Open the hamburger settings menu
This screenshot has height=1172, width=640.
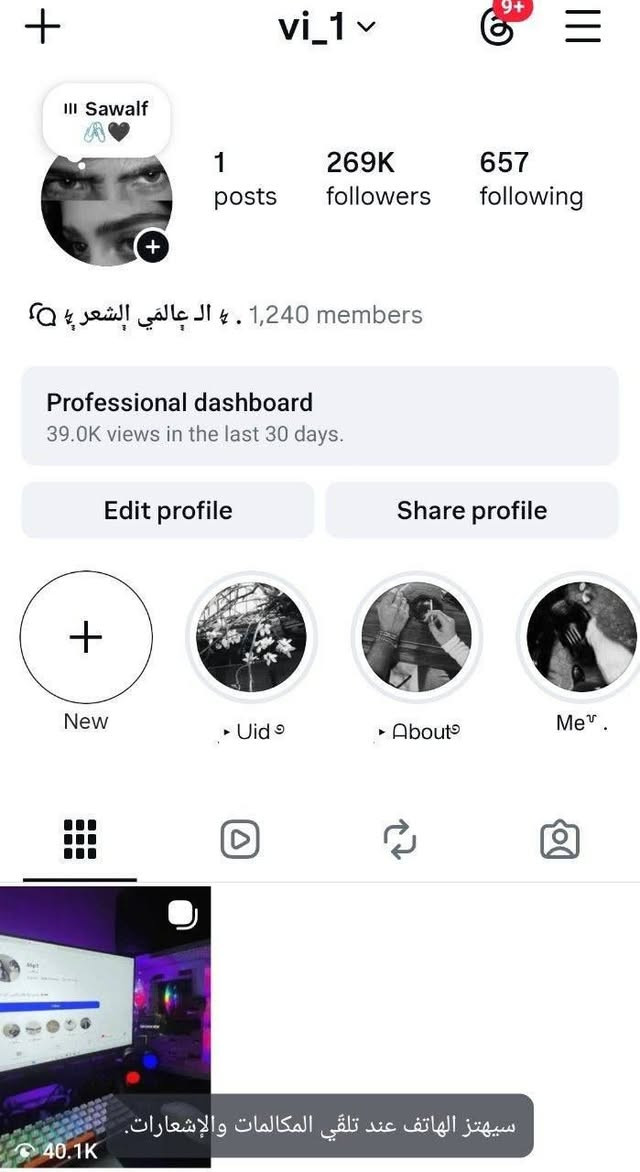[583, 27]
